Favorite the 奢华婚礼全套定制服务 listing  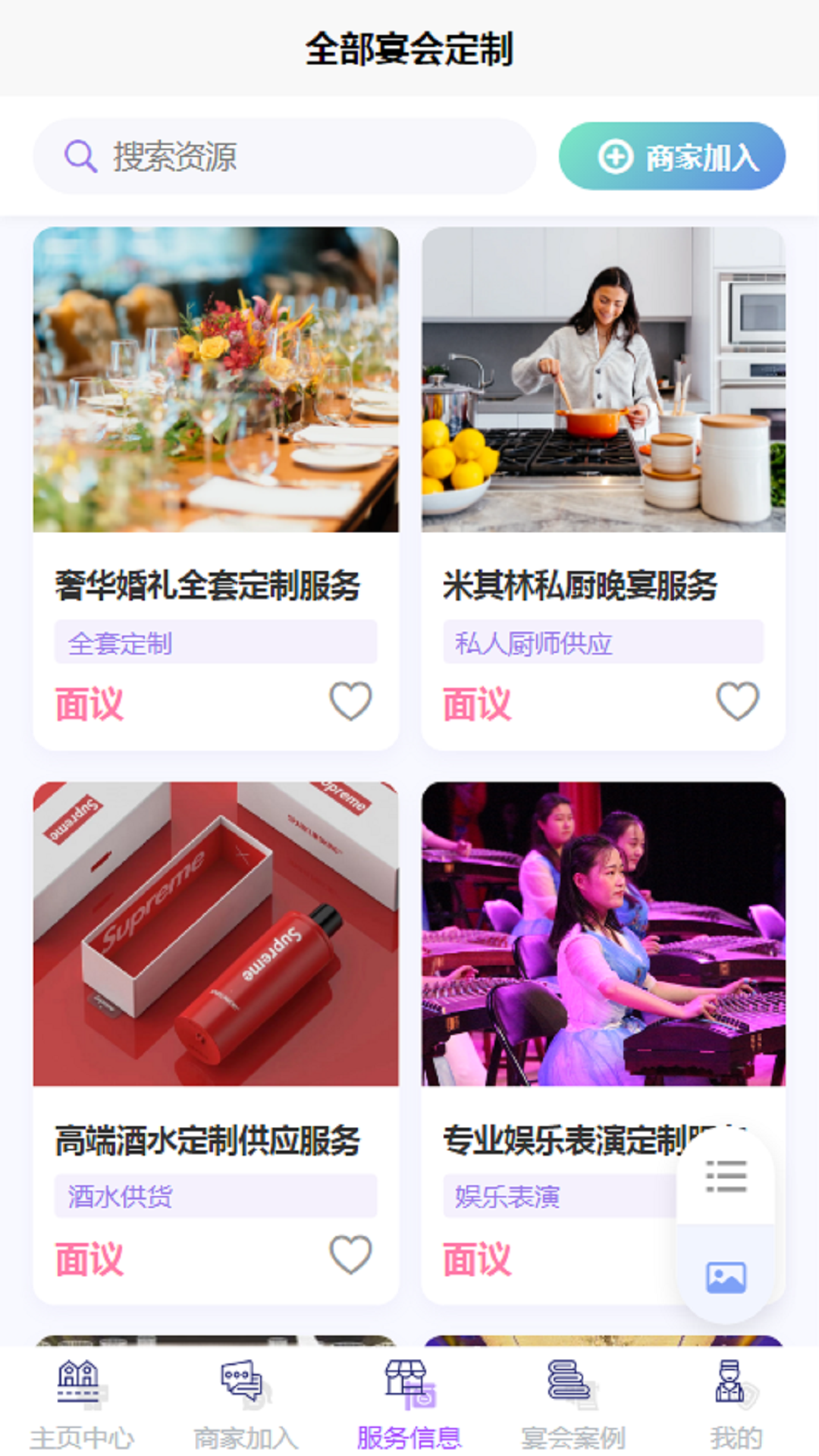click(x=350, y=701)
